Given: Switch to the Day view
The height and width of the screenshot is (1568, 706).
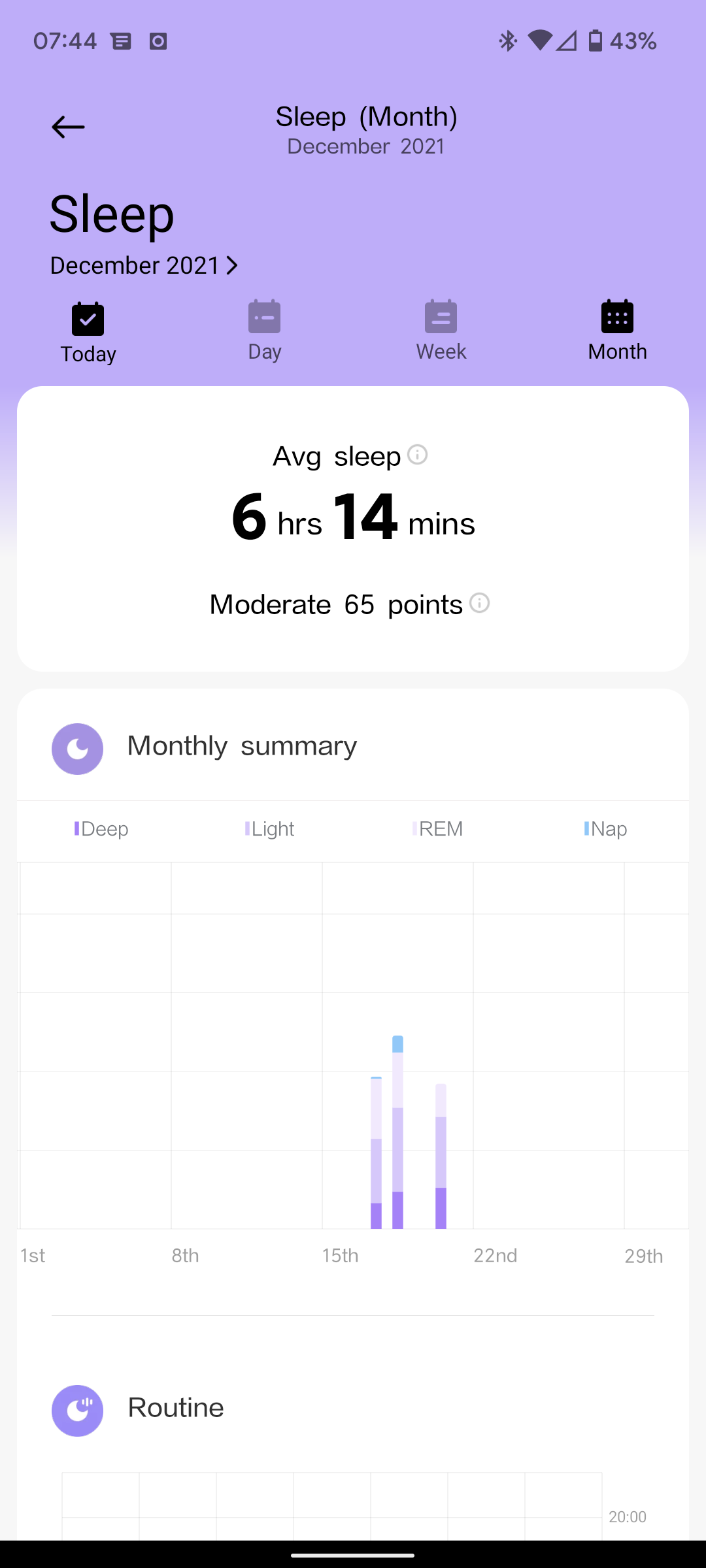Looking at the screenshot, I should click(265, 332).
